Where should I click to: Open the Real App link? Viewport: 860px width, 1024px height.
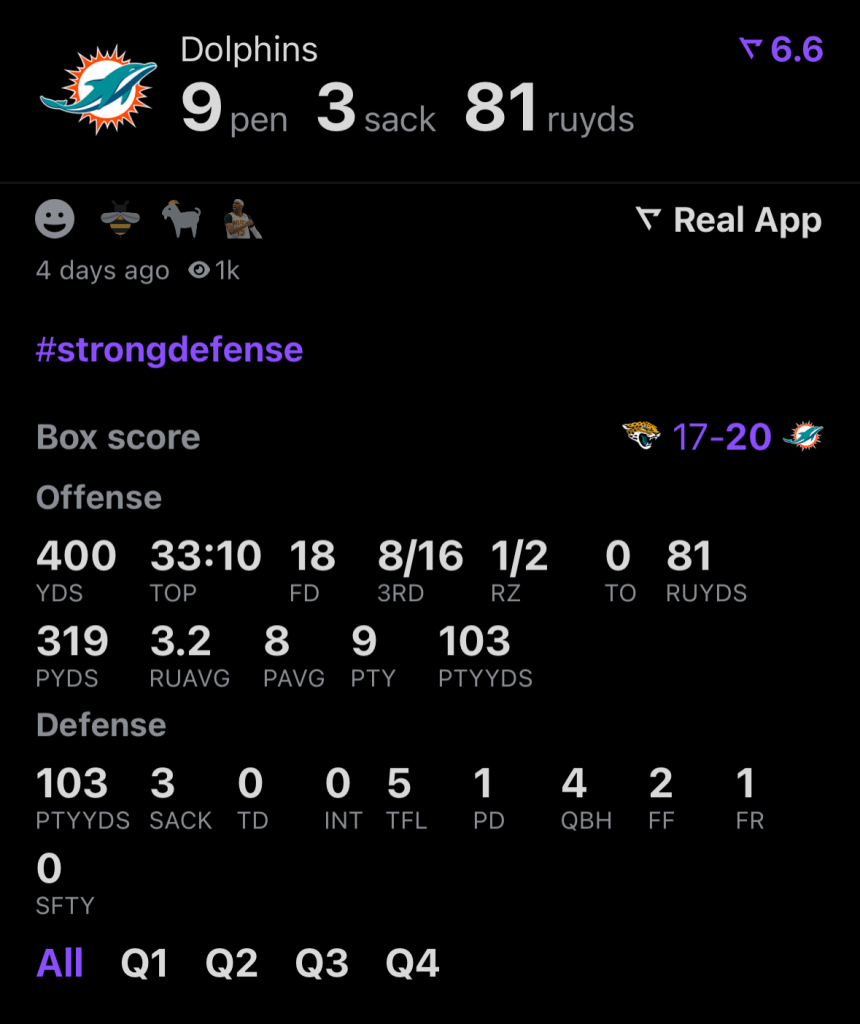[x=729, y=220]
